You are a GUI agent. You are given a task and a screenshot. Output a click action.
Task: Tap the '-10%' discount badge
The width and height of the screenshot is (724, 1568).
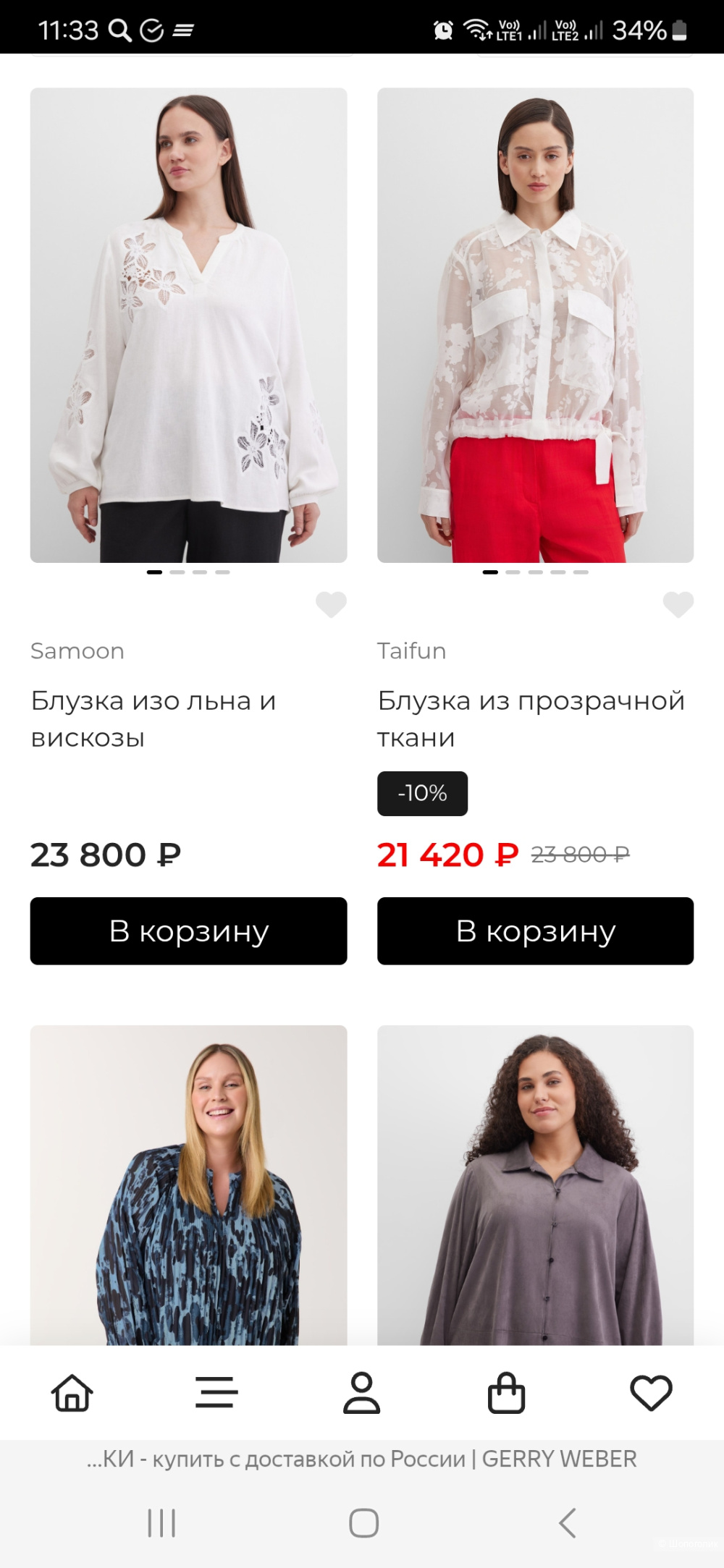[422, 792]
